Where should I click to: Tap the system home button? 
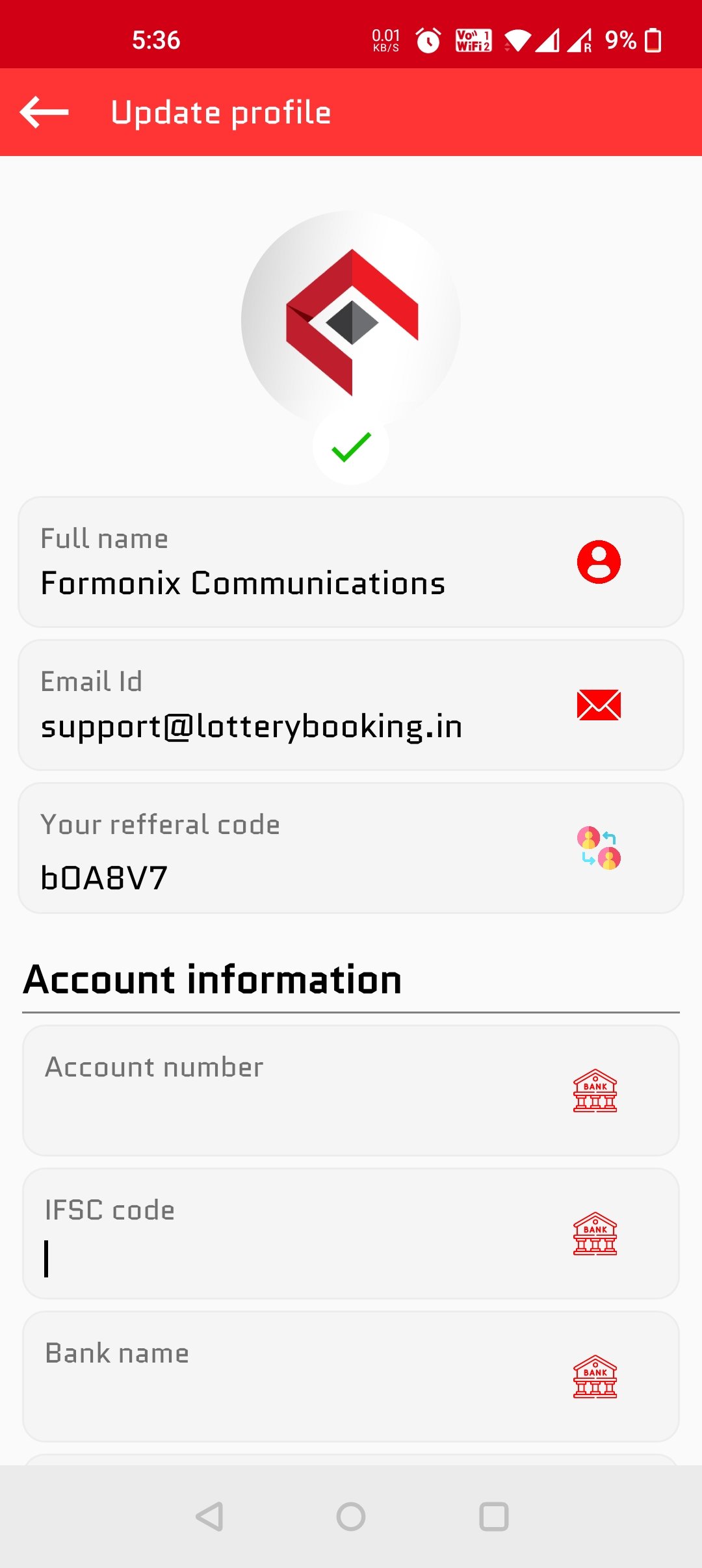(x=351, y=1517)
